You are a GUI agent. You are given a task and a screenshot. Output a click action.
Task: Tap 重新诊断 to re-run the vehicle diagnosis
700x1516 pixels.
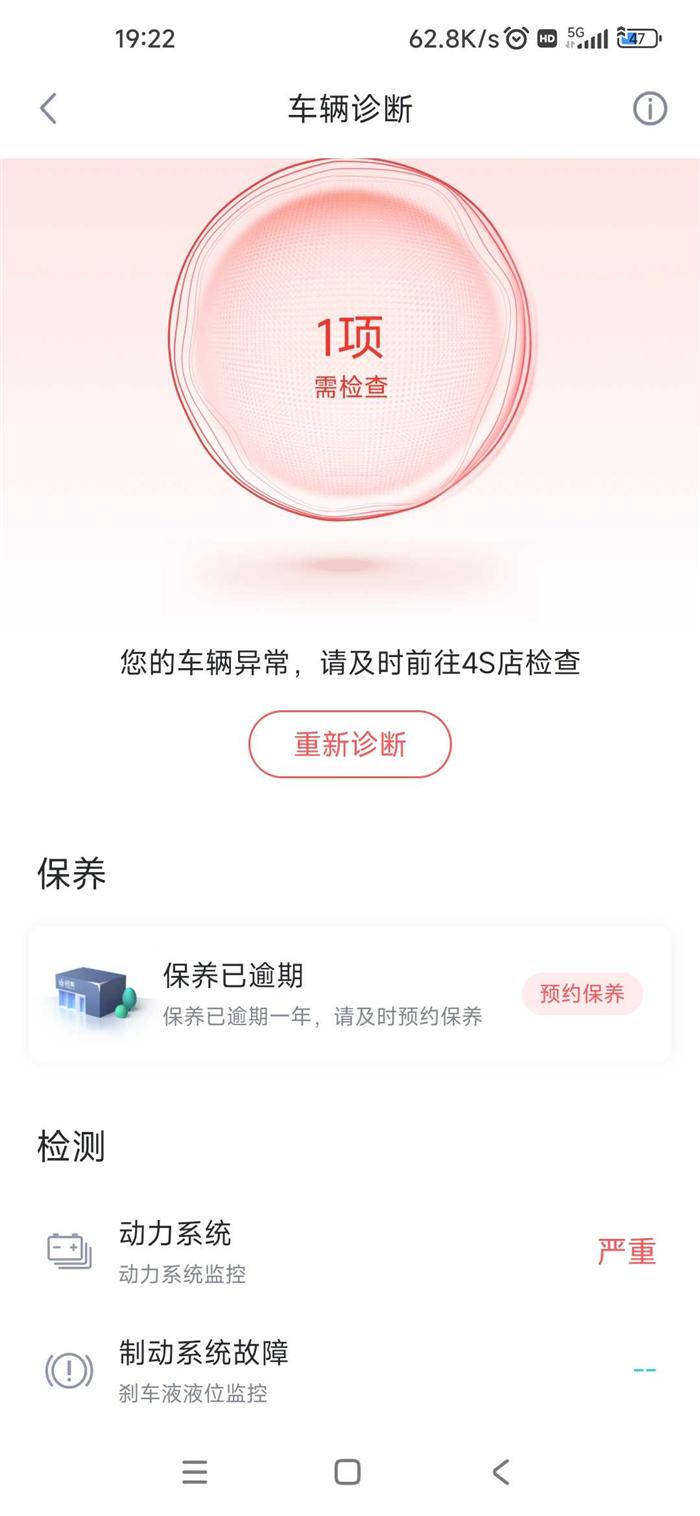(350, 744)
